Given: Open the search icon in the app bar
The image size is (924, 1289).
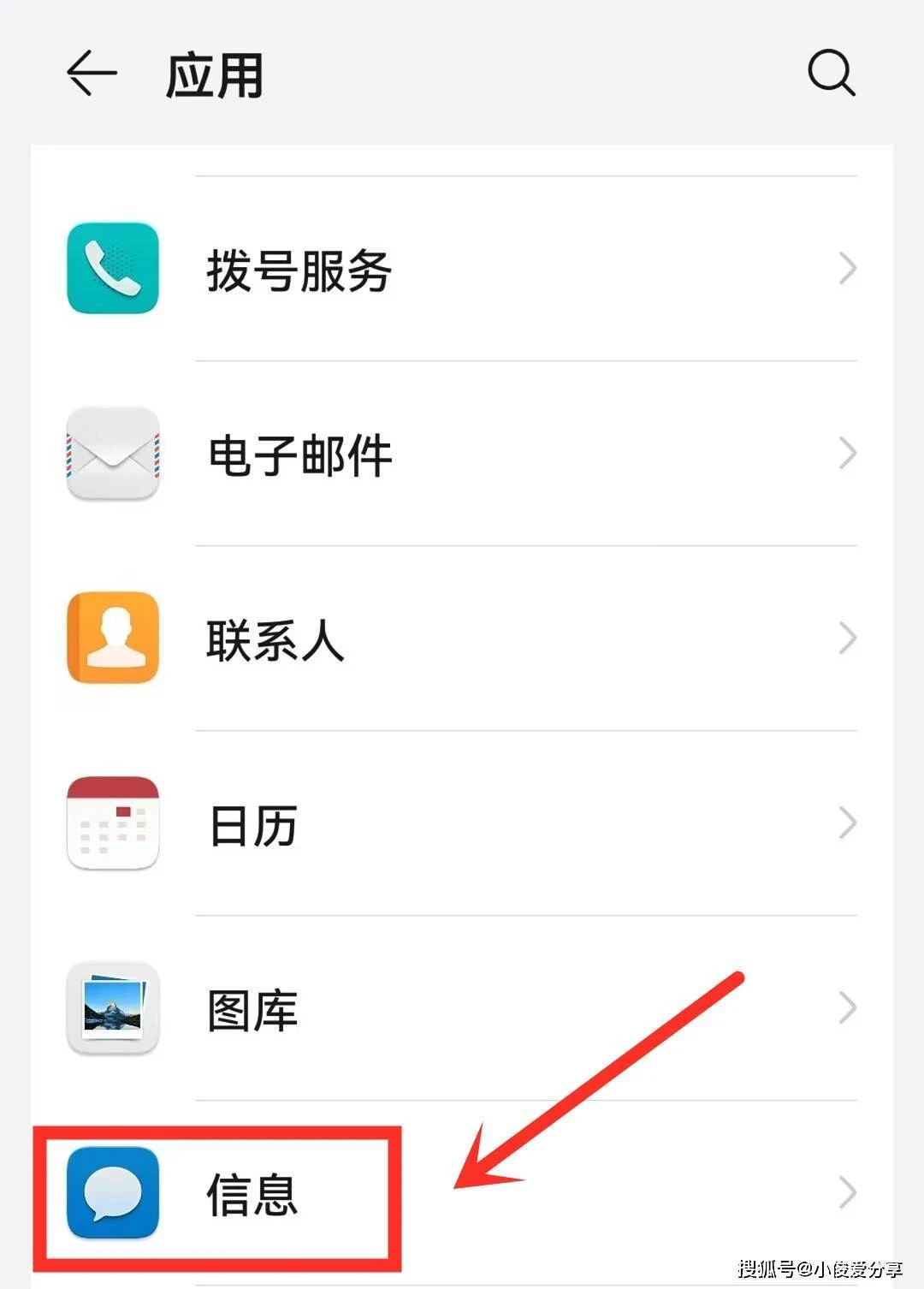Looking at the screenshot, I should pos(831,74).
